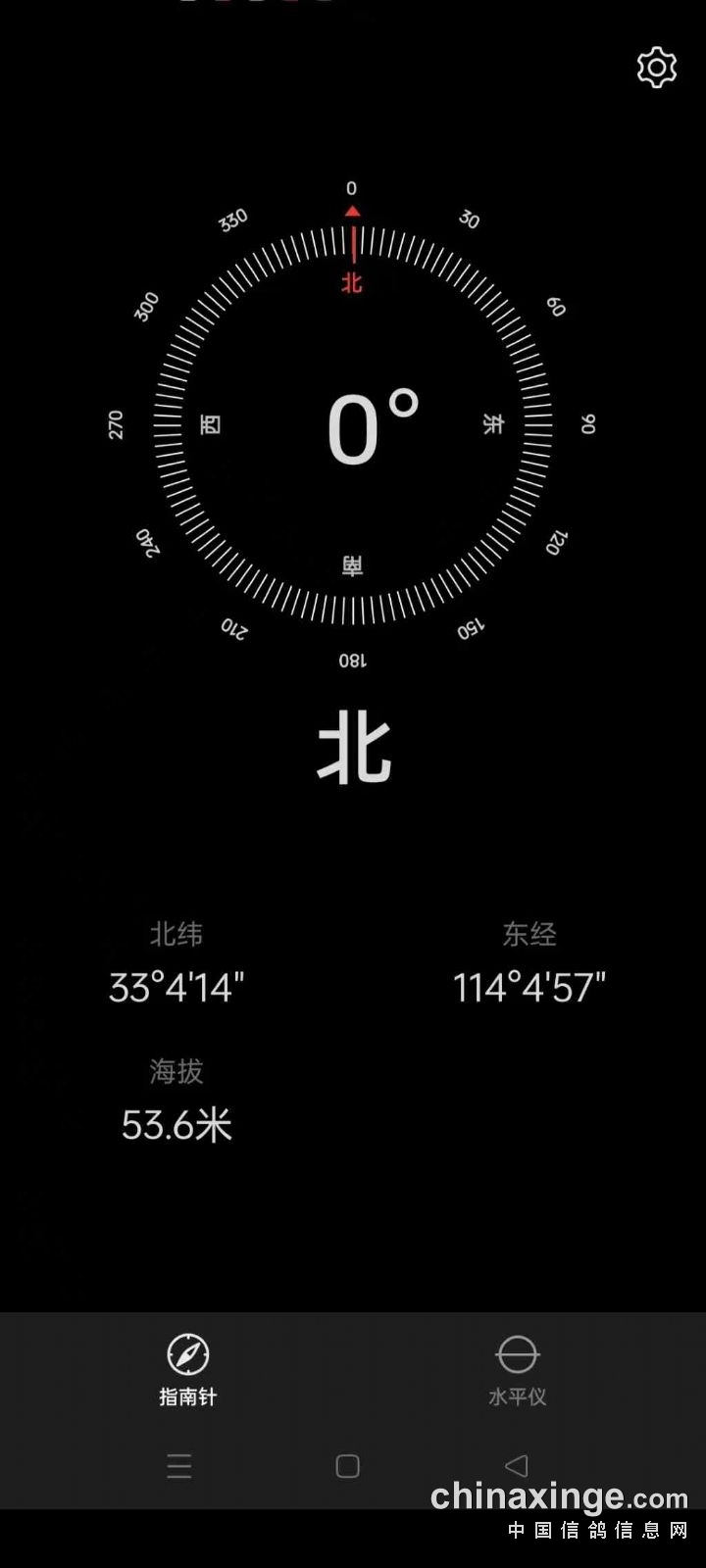706x1568 pixels.
Task: Open the settings gear icon
Action: coord(656,68)
